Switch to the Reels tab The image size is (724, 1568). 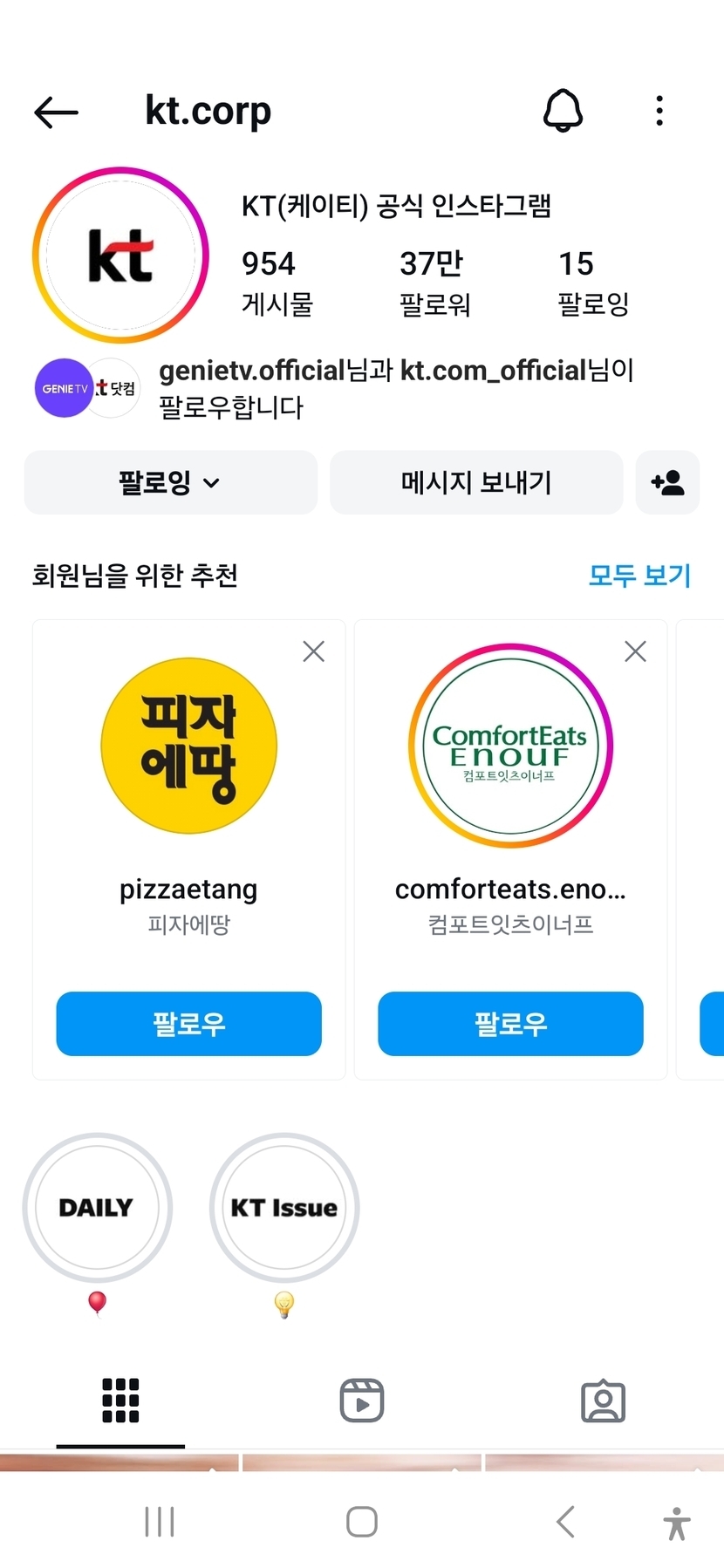pos(361,1401)
